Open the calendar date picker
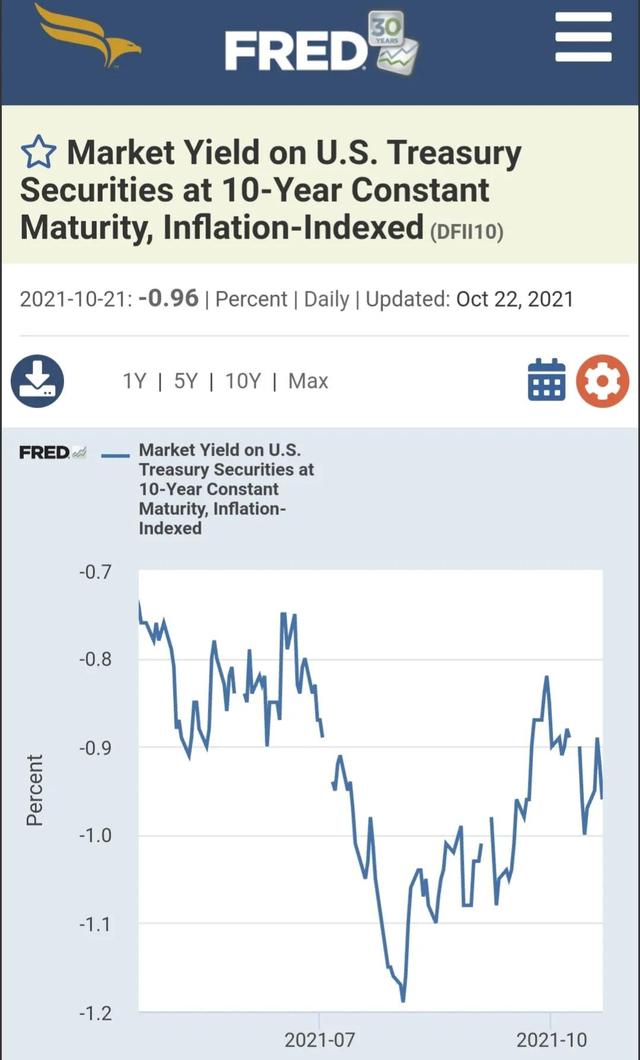640x1060 pixels. click(546, 380)
